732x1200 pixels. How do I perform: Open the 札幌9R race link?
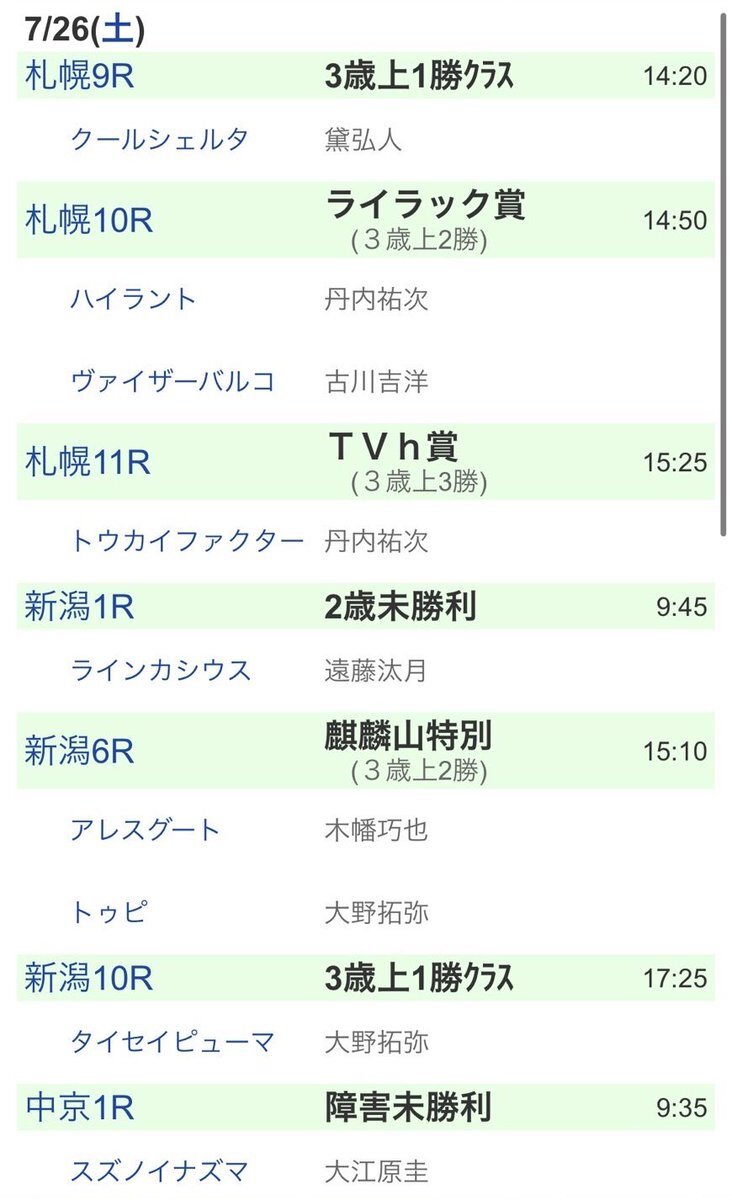pos(79,77)
